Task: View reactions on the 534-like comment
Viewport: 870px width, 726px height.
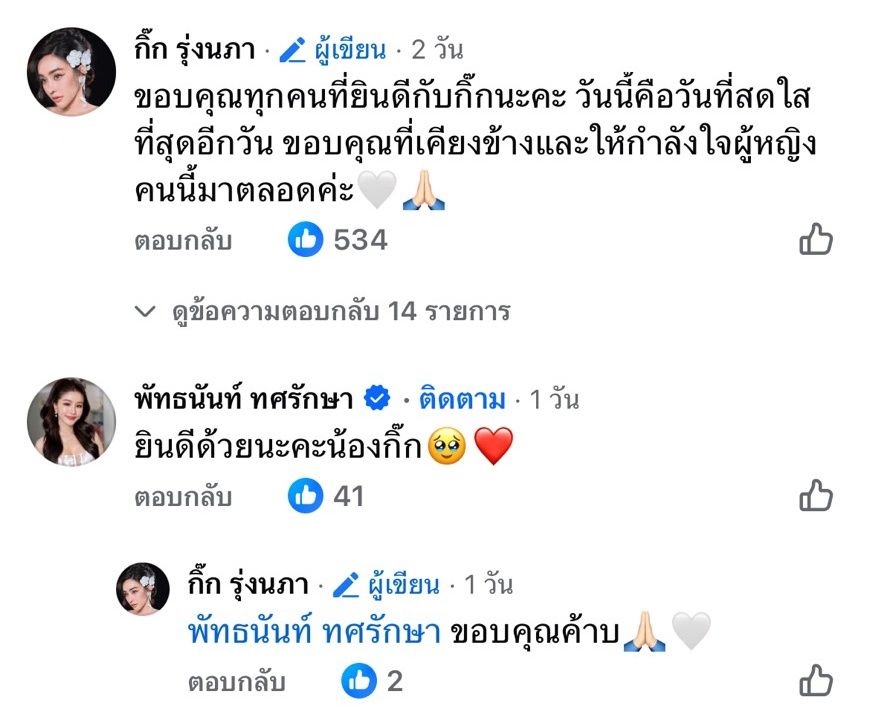Action: pyautogui.click(x=337, y=240)
